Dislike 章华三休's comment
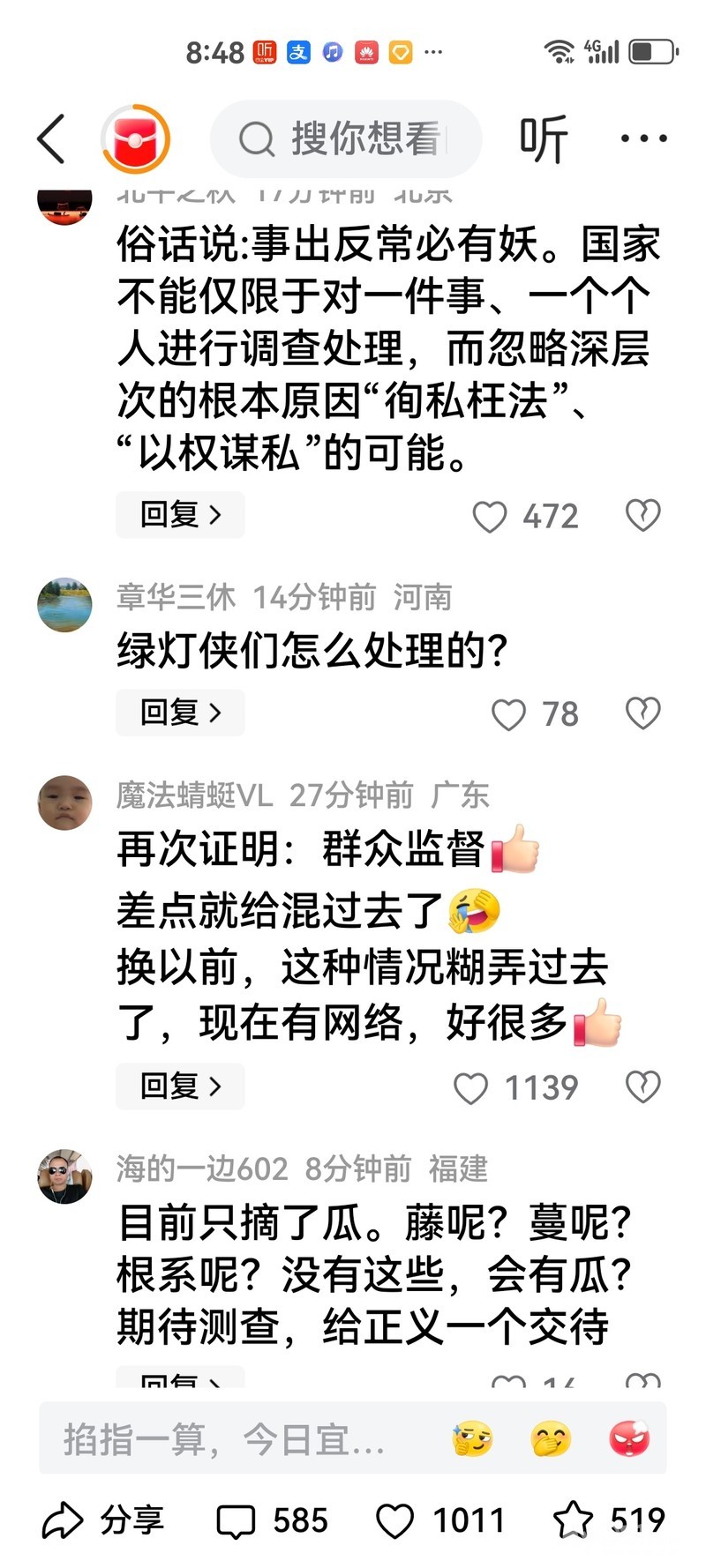The width and height of the screenshot is (706, 1568). click(642, 713)
